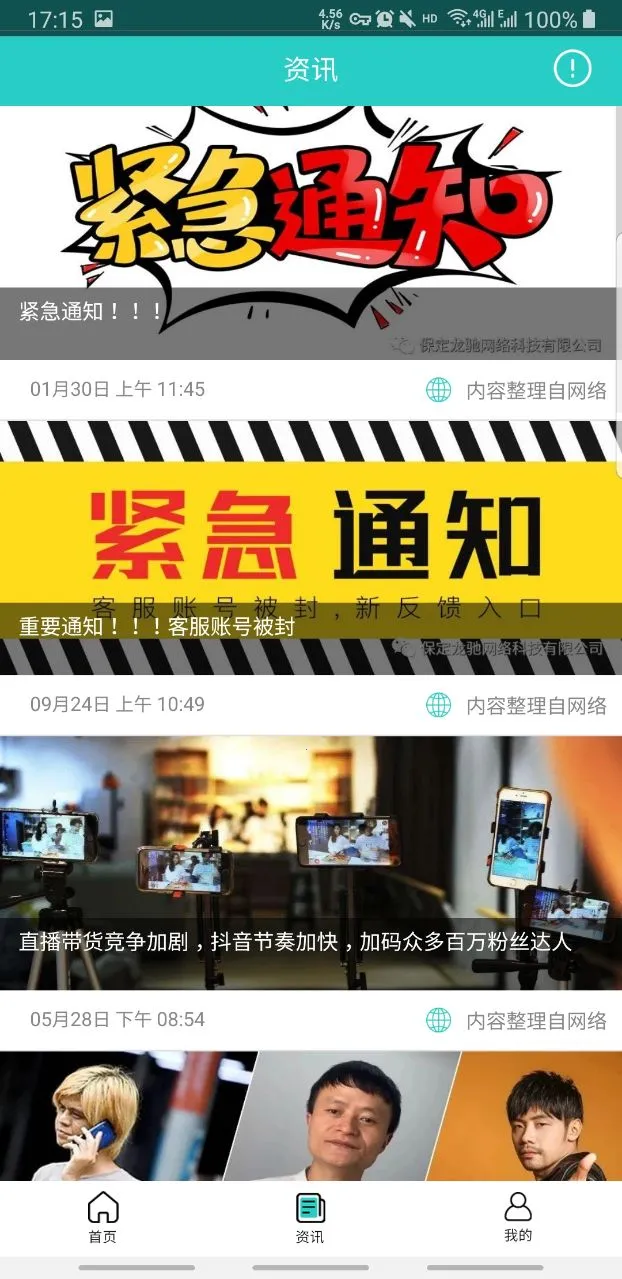
Task: Open the 直播带货竞争加剧 news article
Action: pos(310,862)
